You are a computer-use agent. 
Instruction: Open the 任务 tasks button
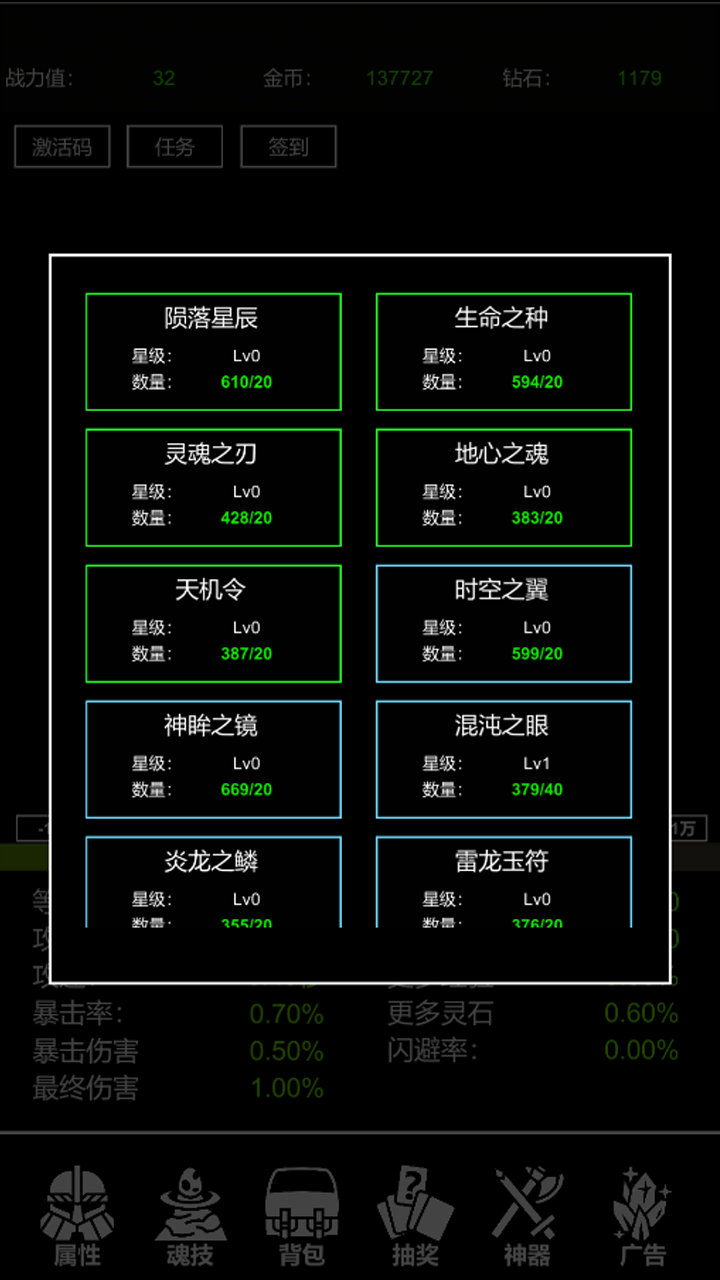coord(175,146)
